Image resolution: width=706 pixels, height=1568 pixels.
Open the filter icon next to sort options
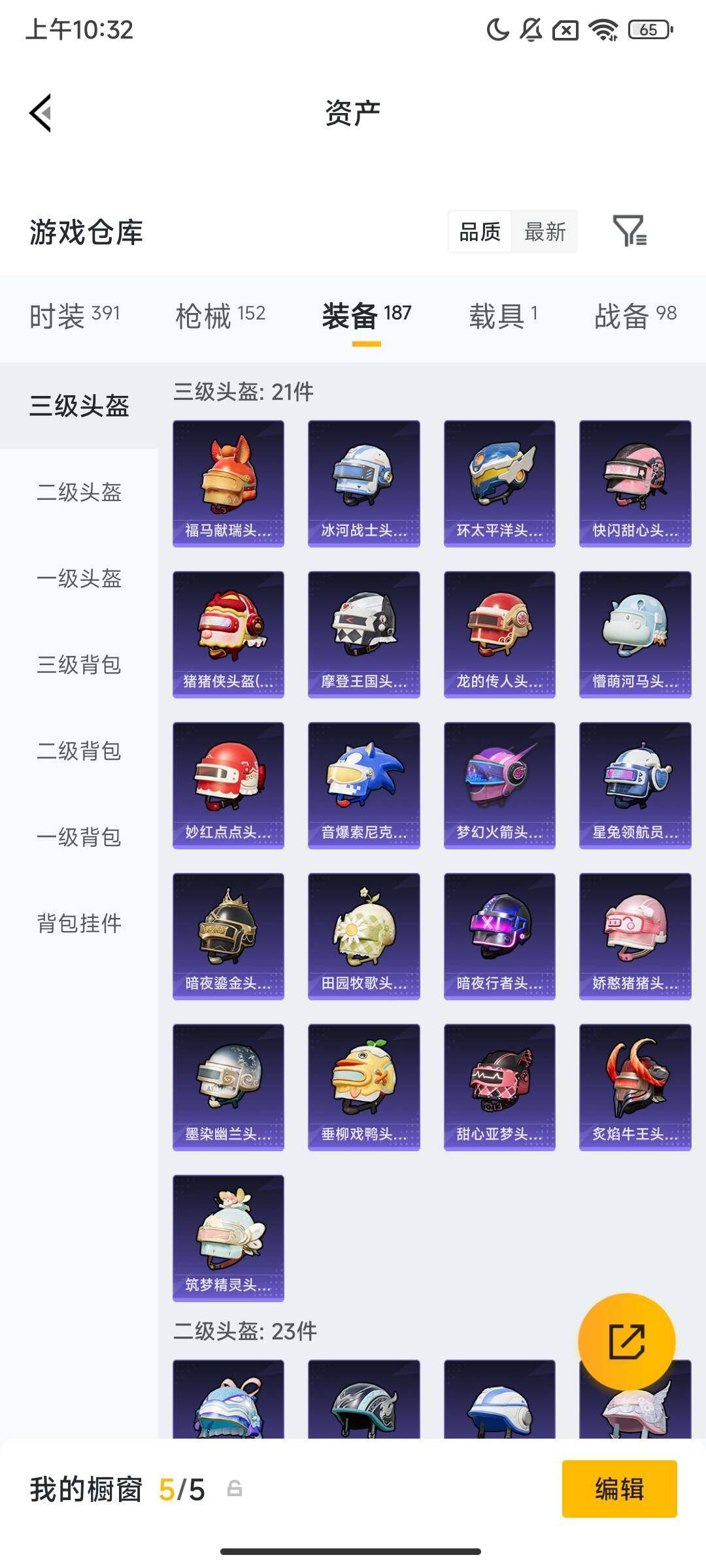pyautogui.click(x=631, y=232)
